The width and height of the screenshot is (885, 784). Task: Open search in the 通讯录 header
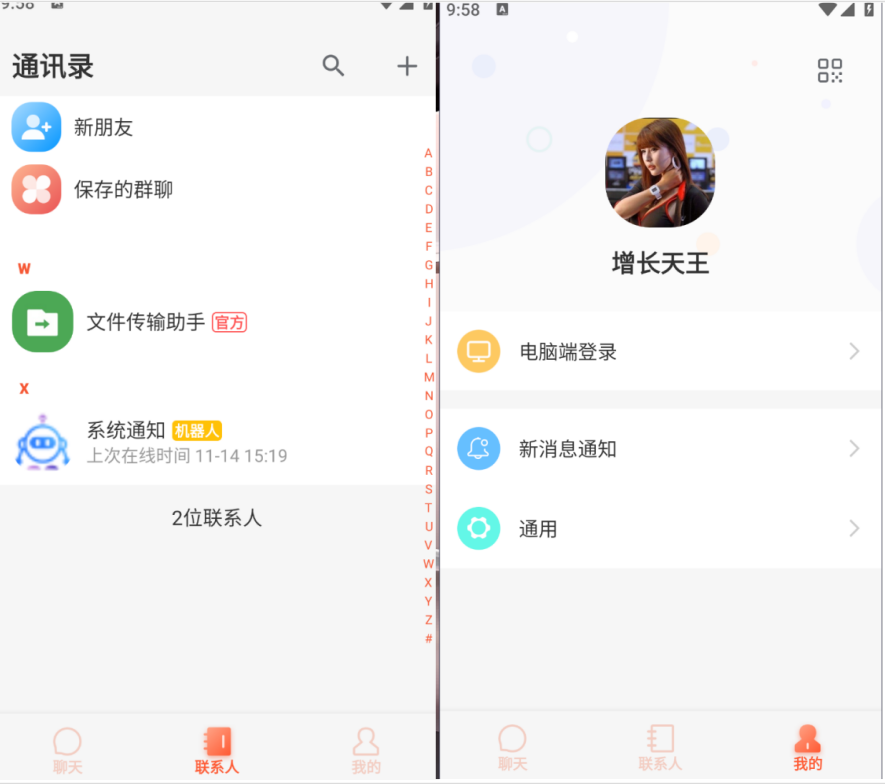click(x=333, y=66)
